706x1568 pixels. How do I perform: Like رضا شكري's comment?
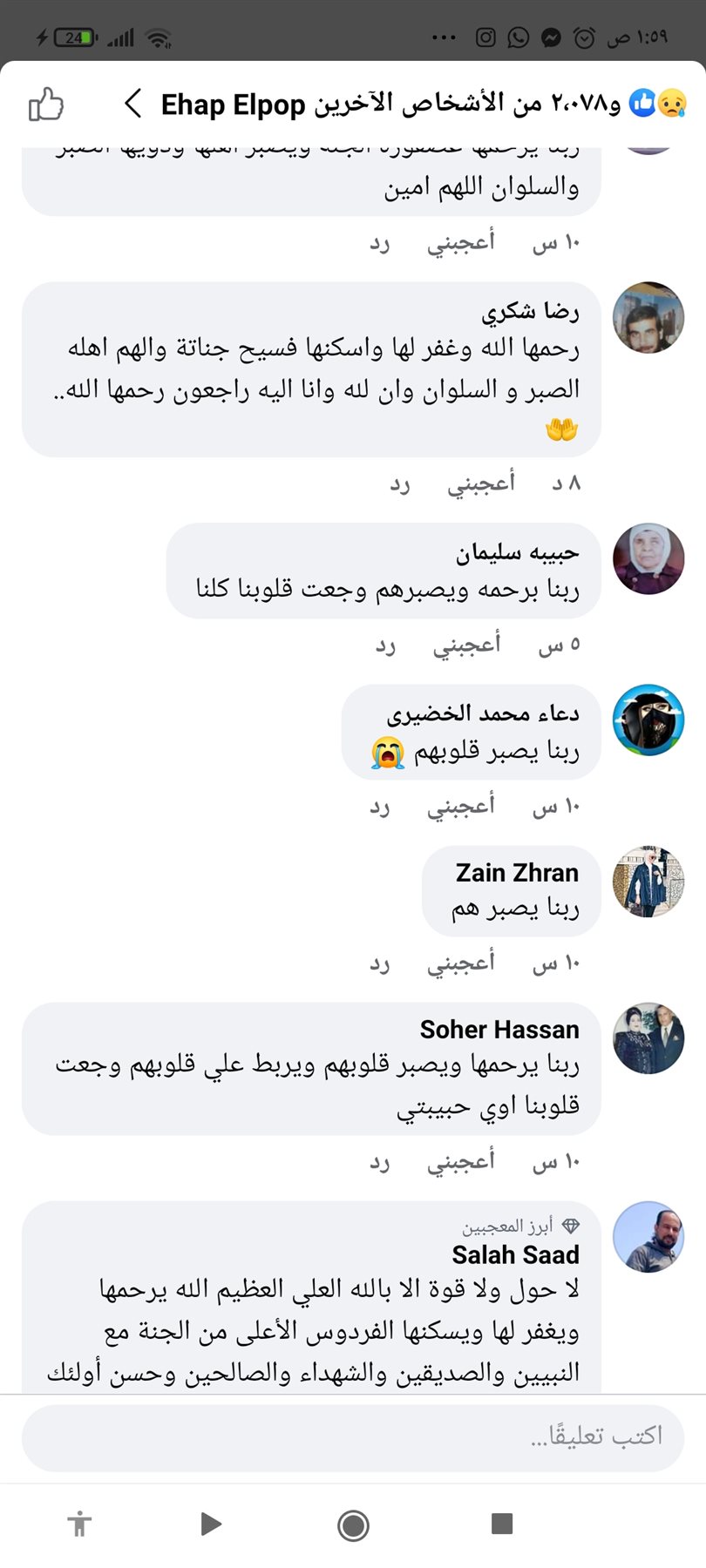click(x=481, y=483)
